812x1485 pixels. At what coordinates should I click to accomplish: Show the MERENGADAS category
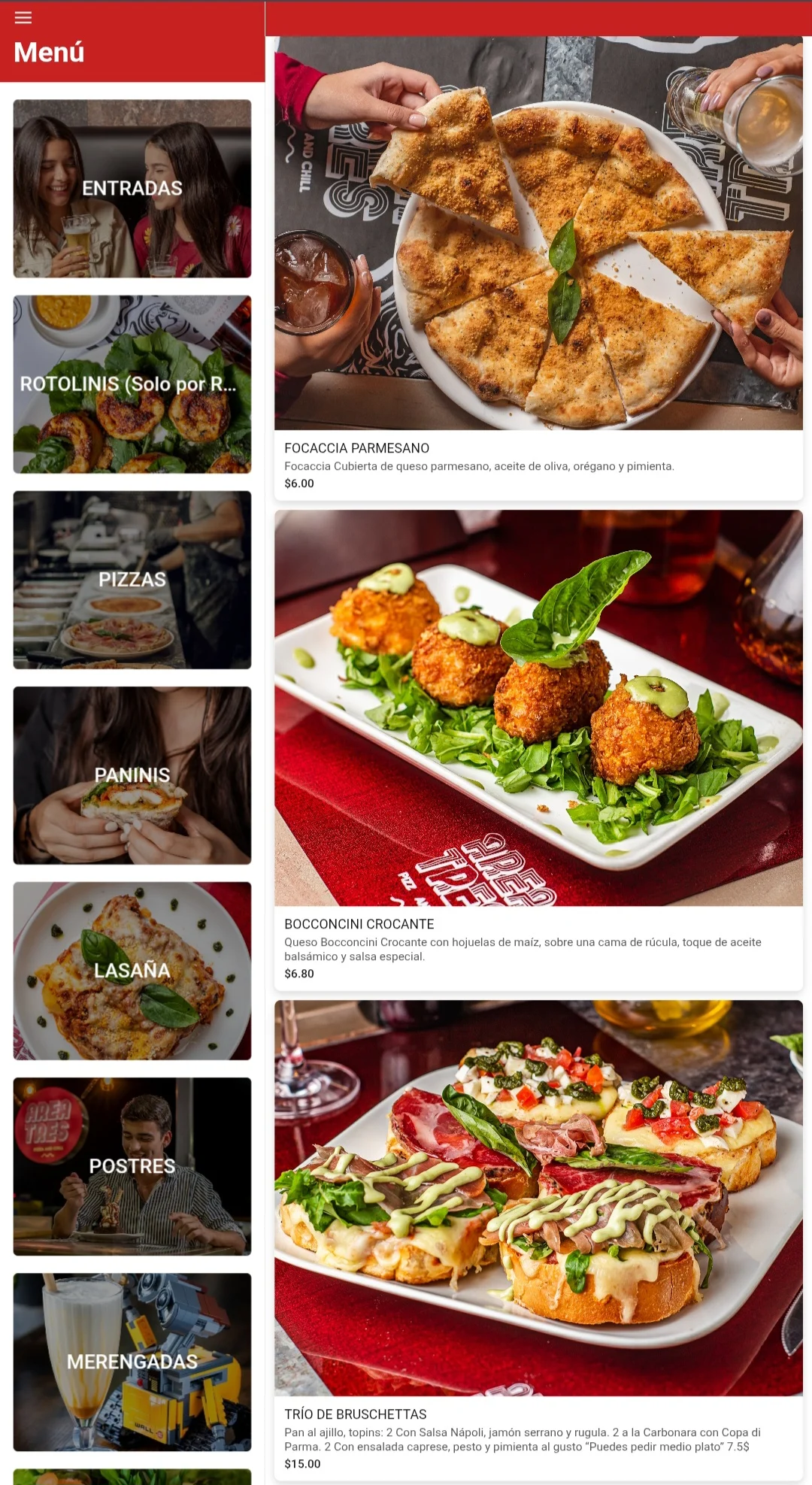132,1362
